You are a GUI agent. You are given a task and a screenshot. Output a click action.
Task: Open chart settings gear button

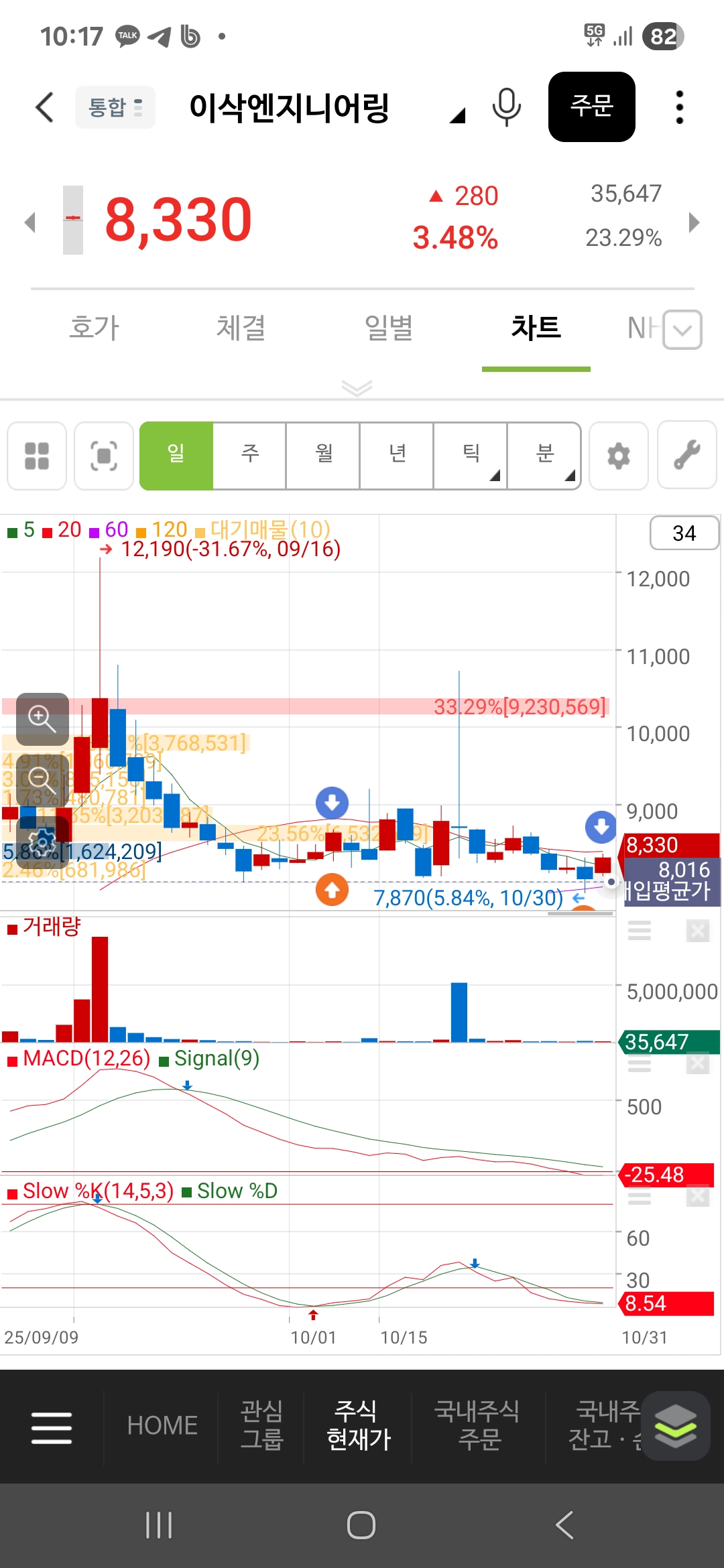click(x=618, y=456)
